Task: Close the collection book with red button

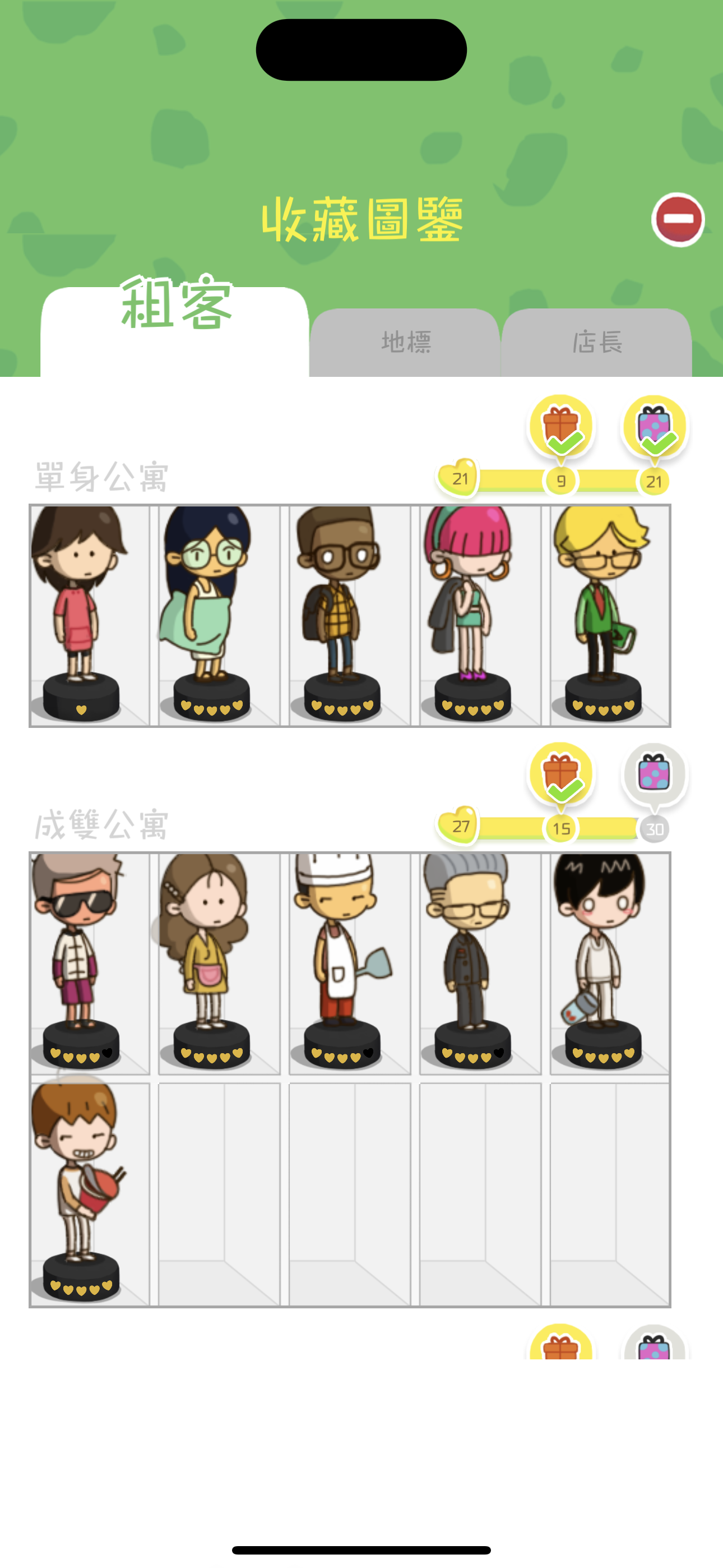Action: pyautogui.click(x=678, y=219)
